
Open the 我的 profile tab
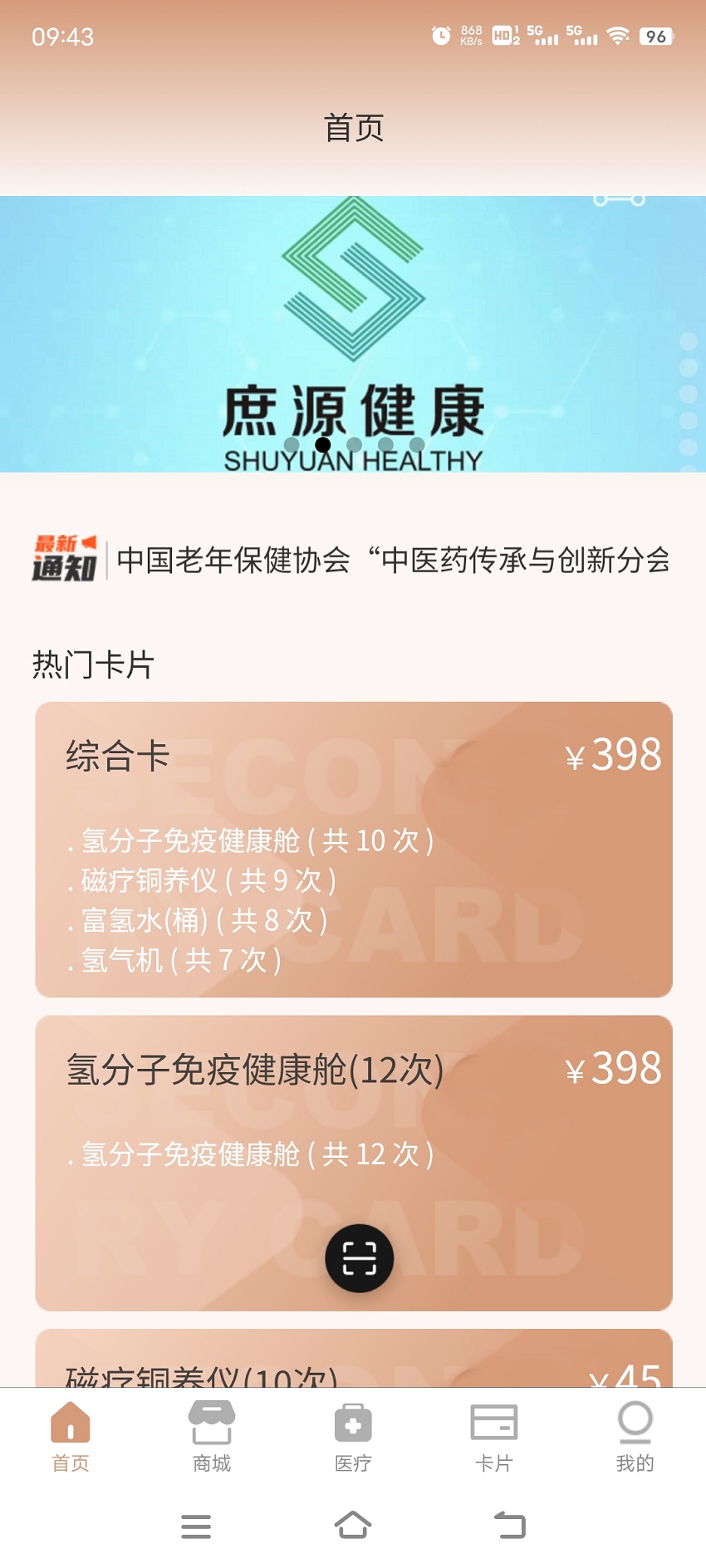coord(635,1436)
